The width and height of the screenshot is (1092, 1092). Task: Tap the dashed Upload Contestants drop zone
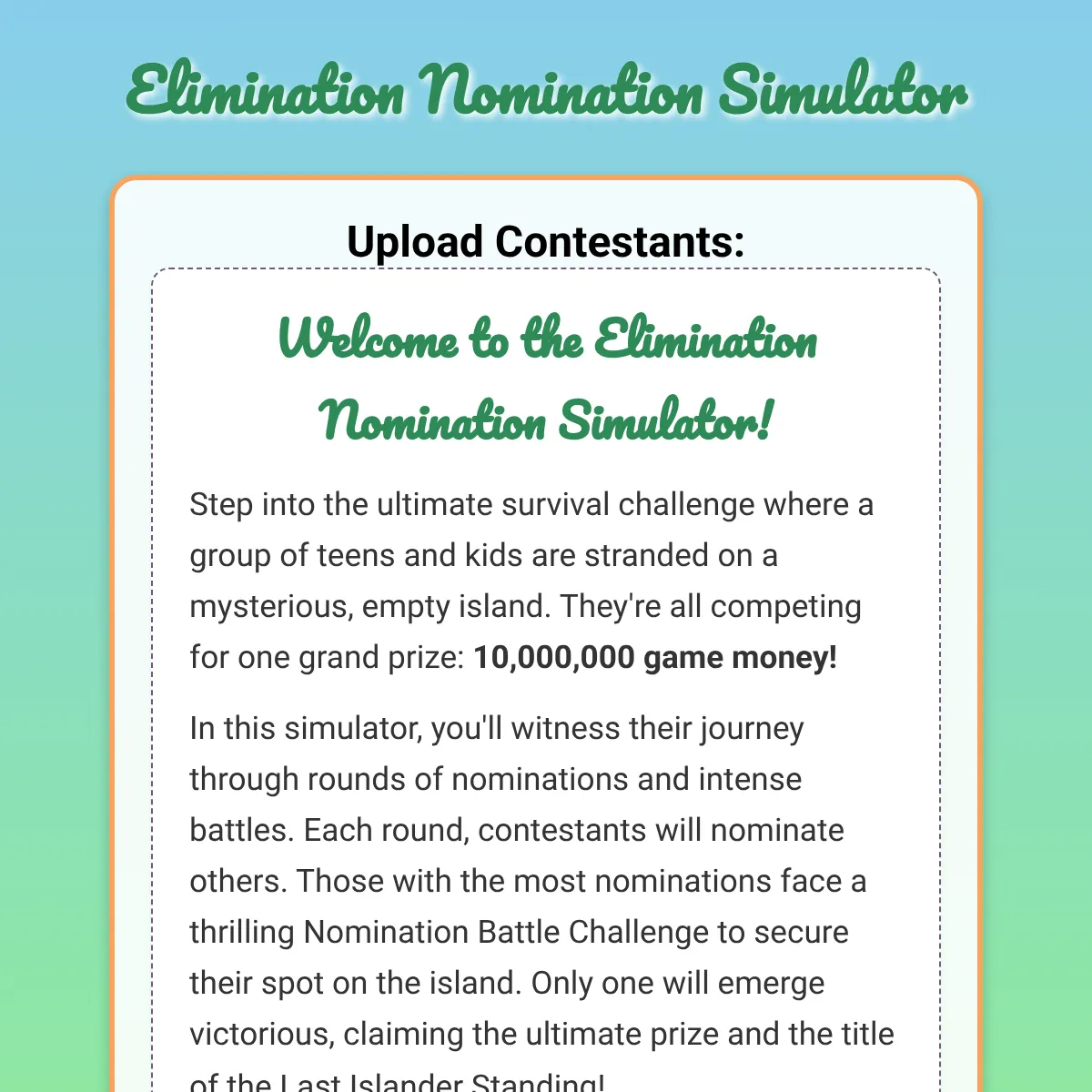[546, 682]
